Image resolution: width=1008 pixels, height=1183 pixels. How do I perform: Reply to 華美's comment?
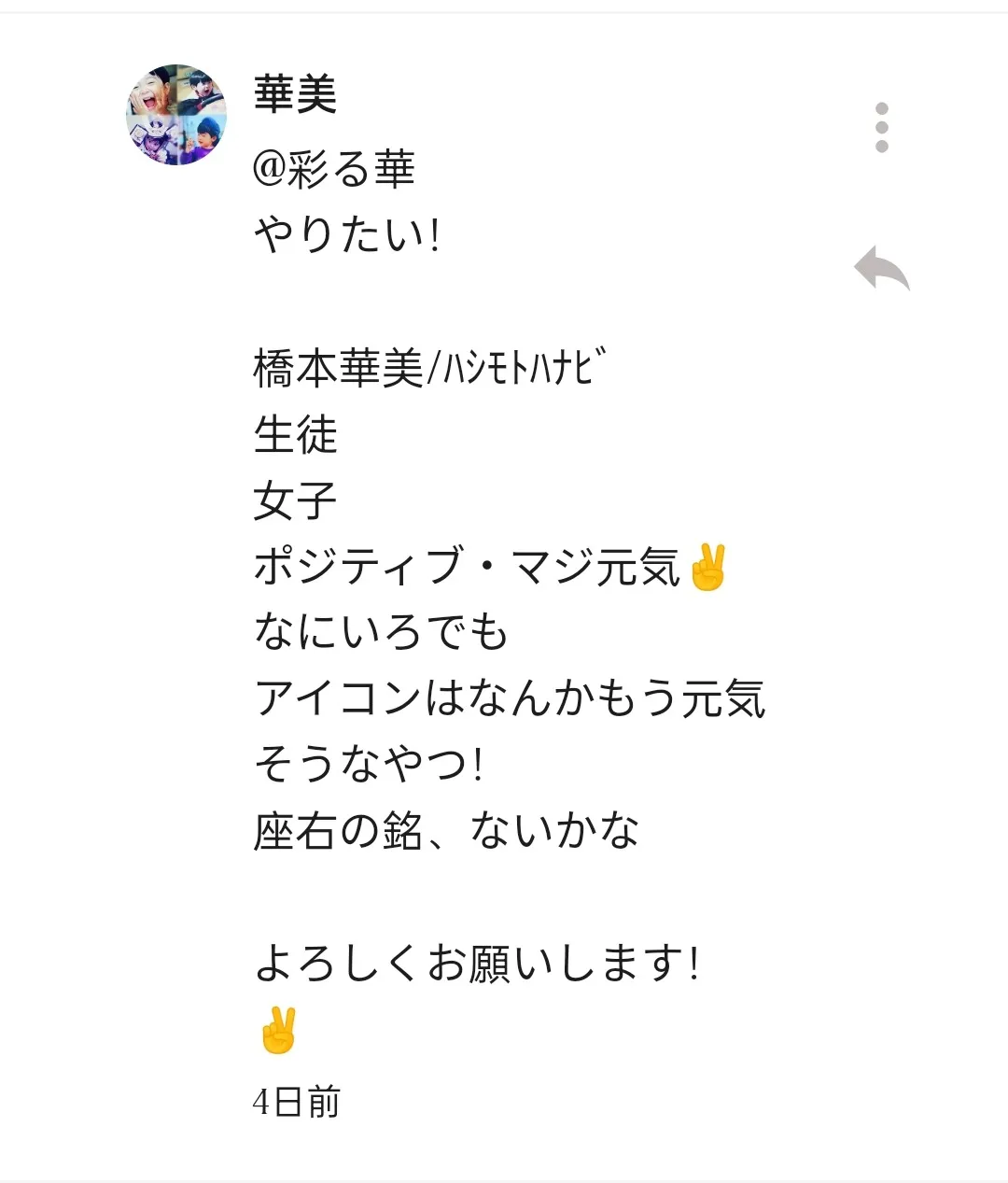click(x=881, y=268)
